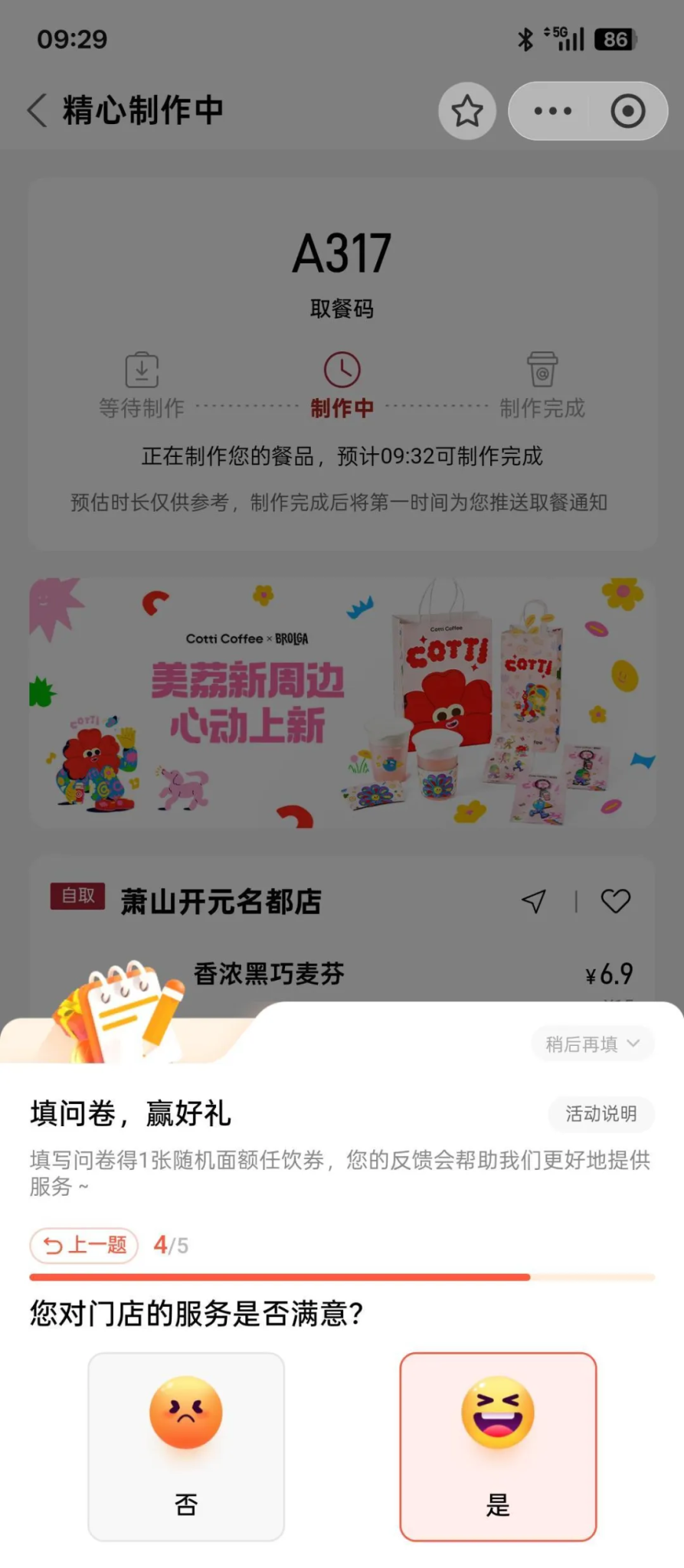Image resolution: width=684 pixels, height=1568 pixels.
Task: Answer 否 for store service satisfaction
Action: click(x=186, y=1446)
